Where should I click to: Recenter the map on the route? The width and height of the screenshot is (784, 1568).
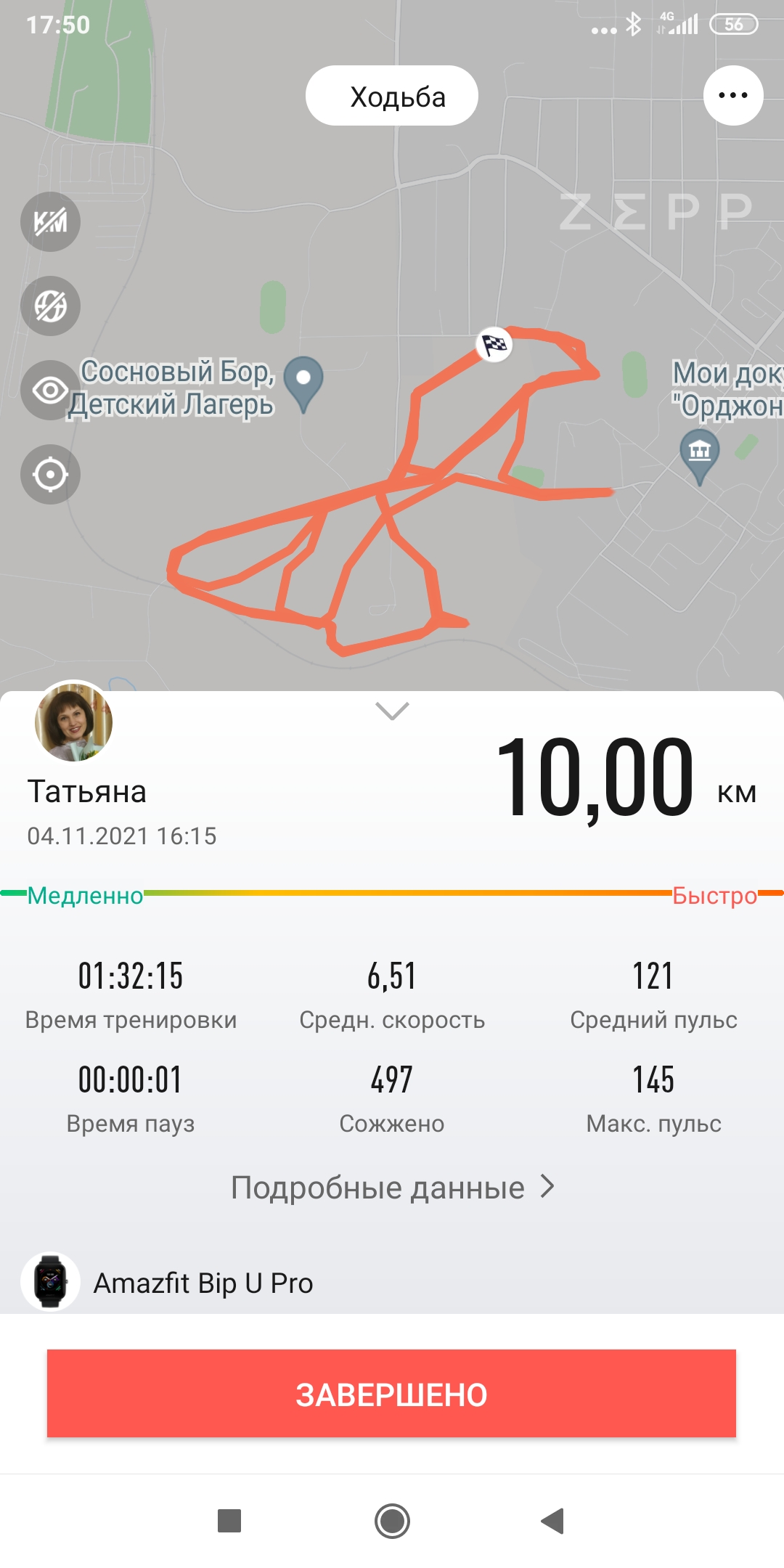point(50,475)
